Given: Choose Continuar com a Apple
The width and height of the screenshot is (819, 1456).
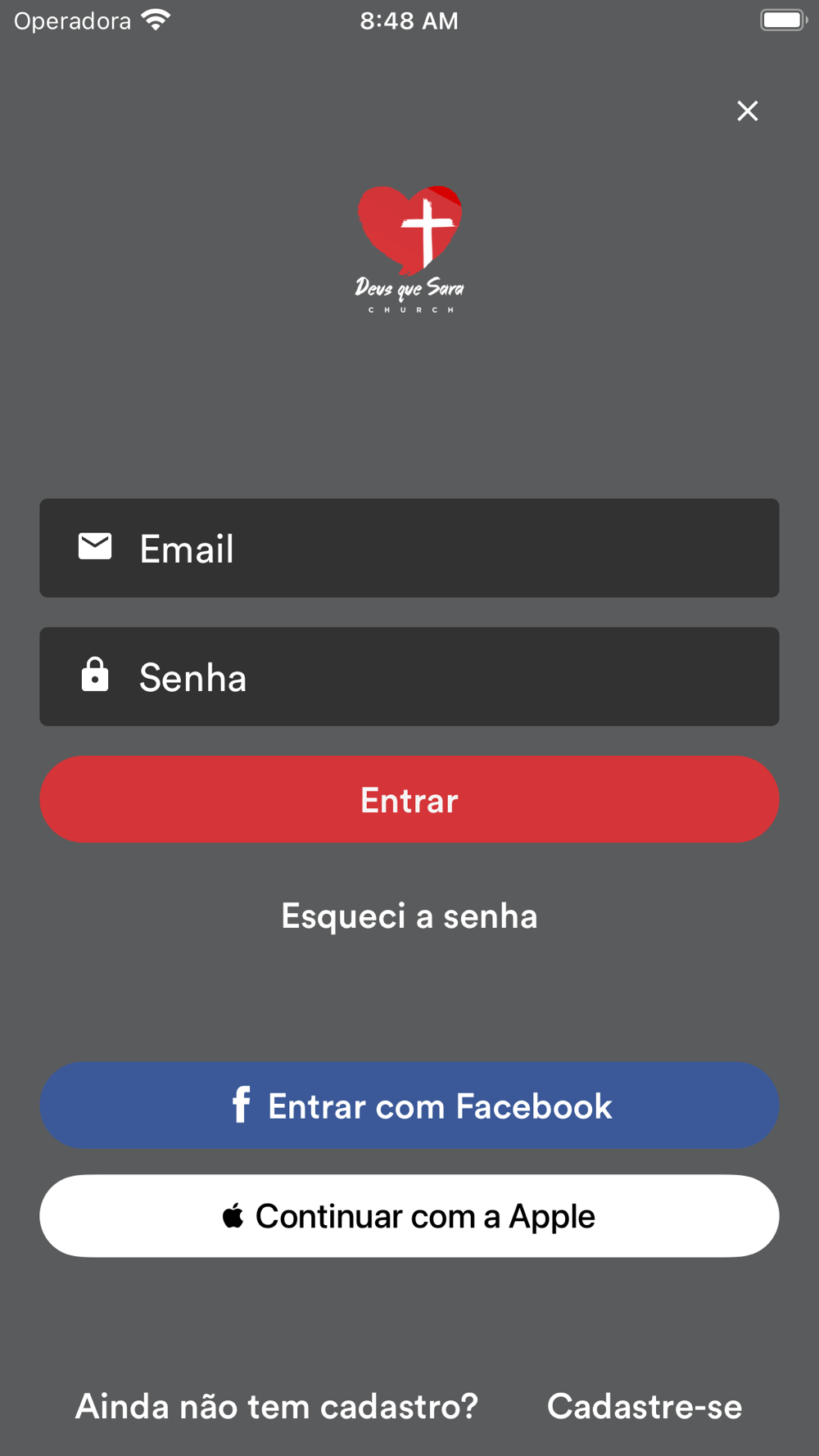Looking at the screenshot, I should (x=409, y=1216).
